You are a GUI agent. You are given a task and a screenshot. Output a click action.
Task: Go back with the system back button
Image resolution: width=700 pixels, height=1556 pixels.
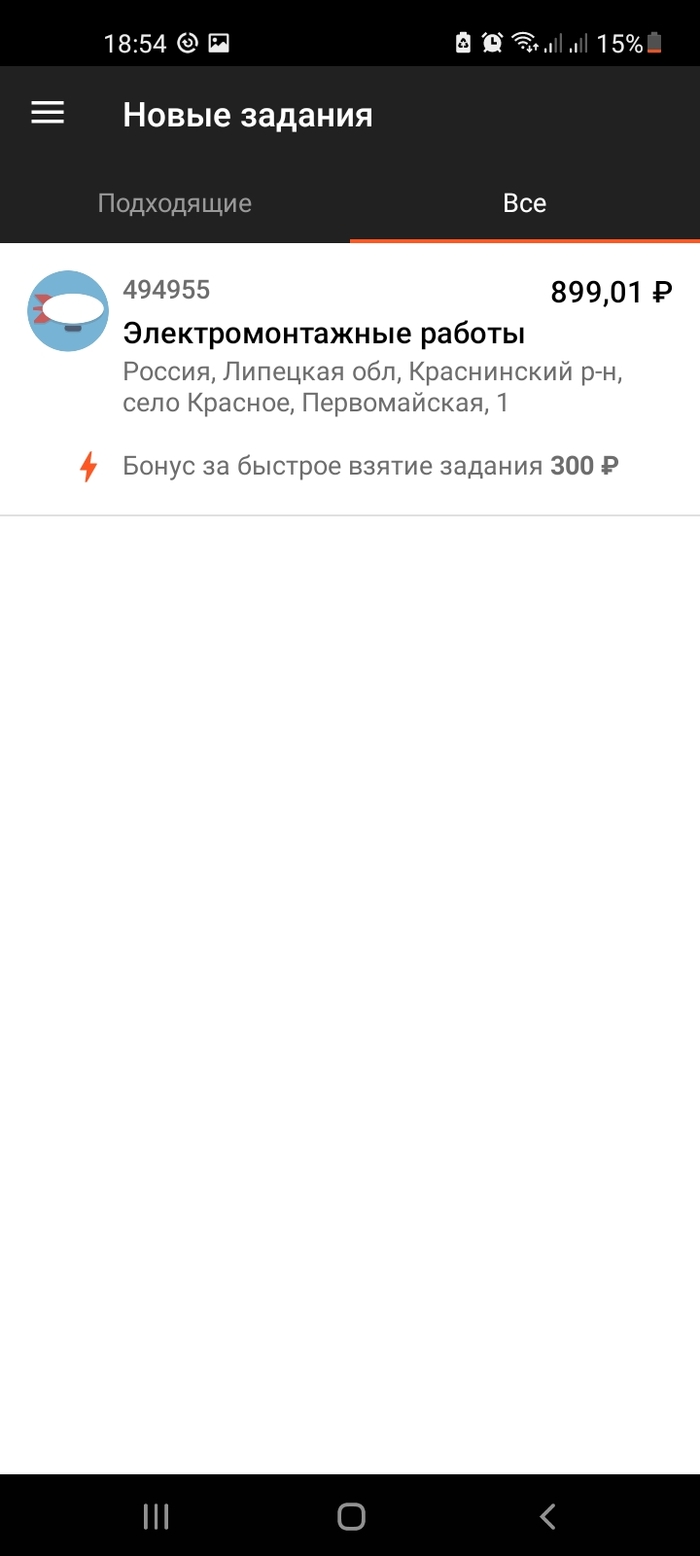[547, 1516]
